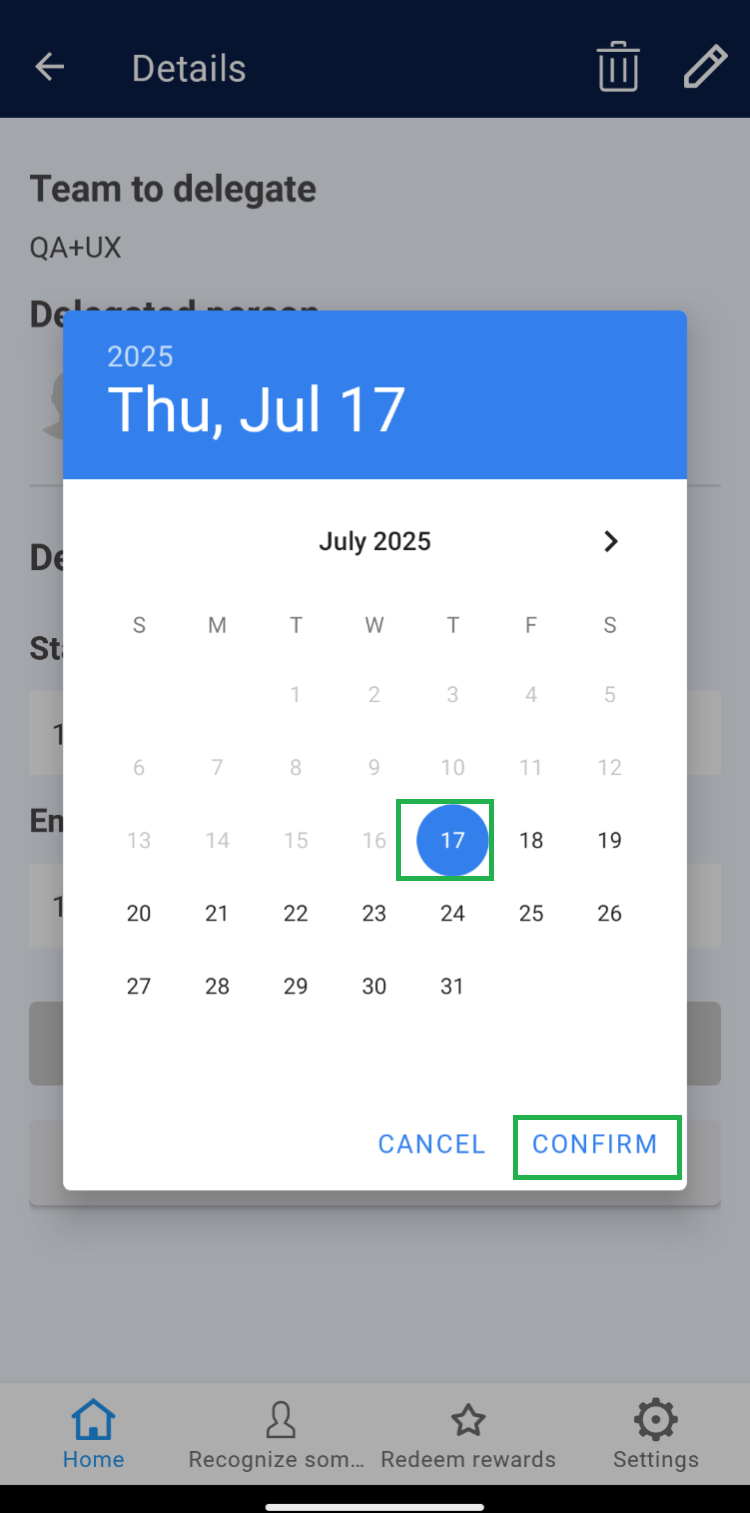
Task: Choose July 22 as the date
Action: coord(296,913)
